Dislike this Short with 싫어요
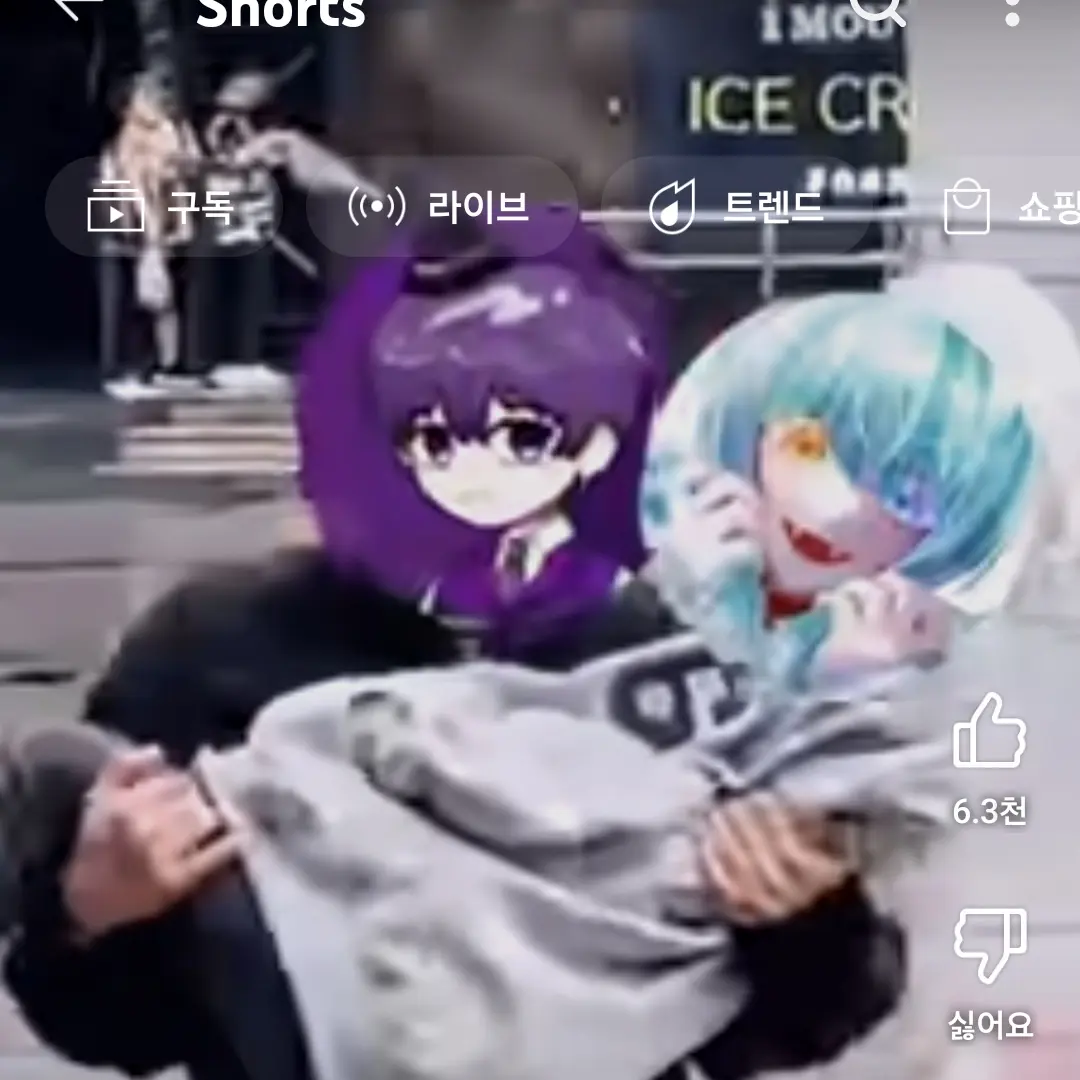The image size is (1080, 1080). [989, 946]
